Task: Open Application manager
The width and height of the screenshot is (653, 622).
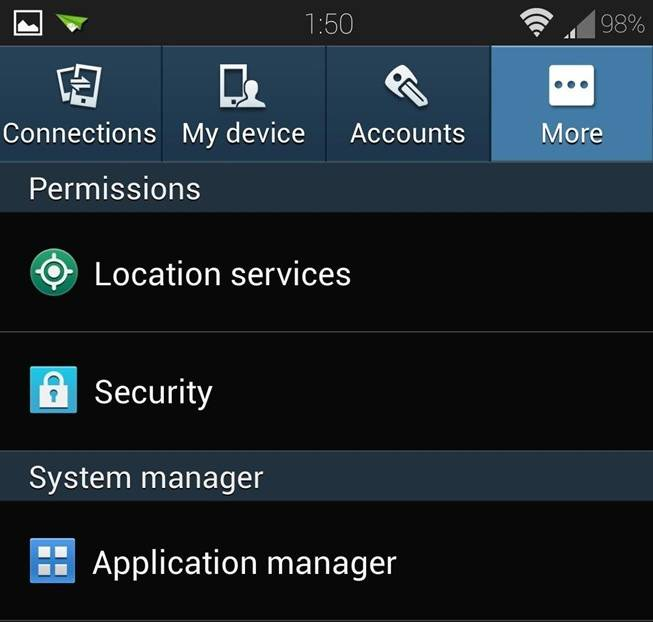Action: coord(244,563)
